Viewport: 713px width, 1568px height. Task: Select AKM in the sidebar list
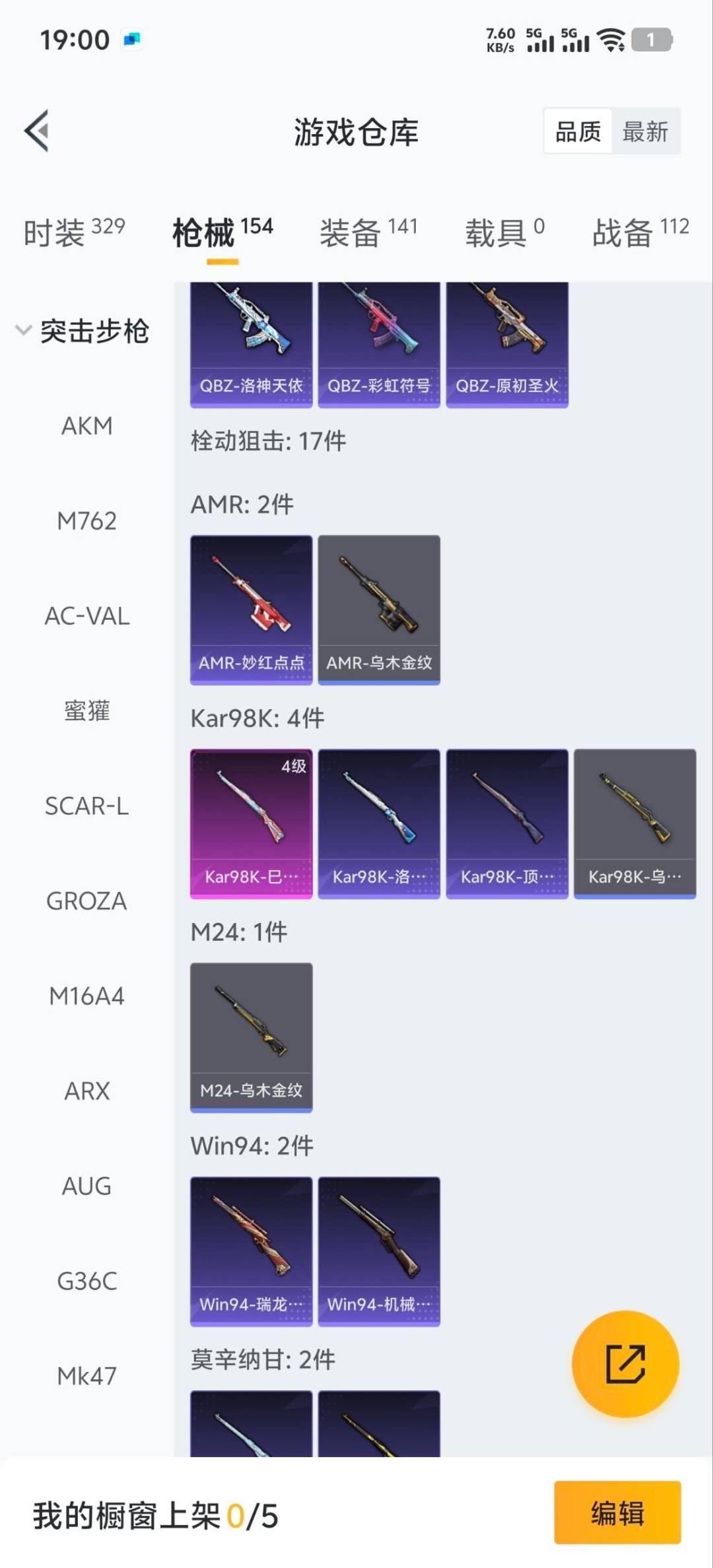pos(85,426)
